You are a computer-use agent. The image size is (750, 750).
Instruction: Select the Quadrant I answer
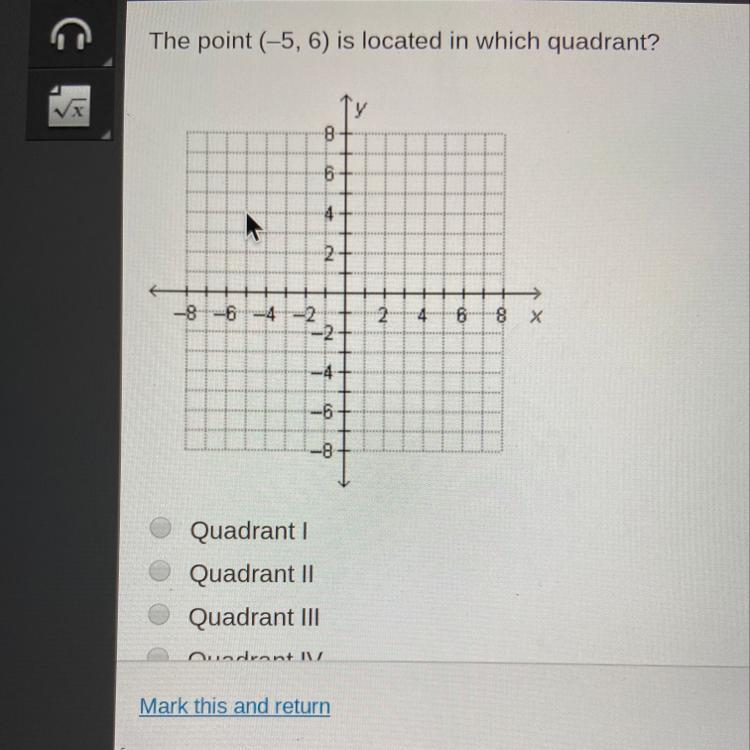click(159, 531)
